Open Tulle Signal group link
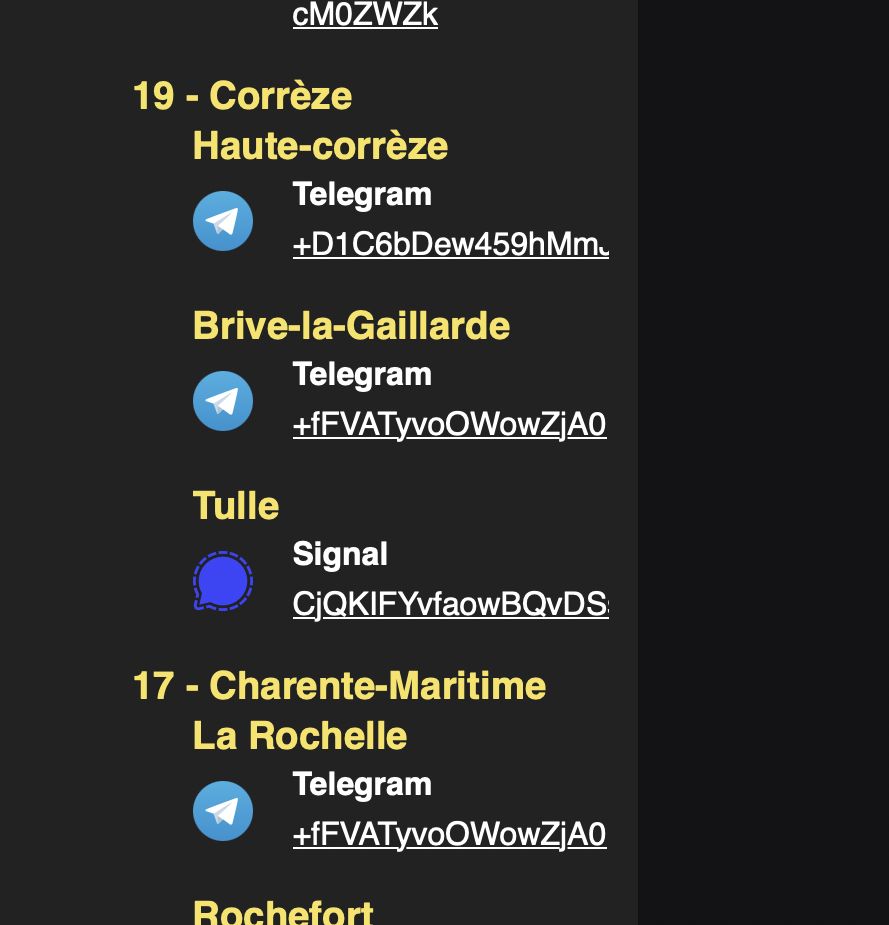Viewport: 889px width, 925px height. coord(450,604)
